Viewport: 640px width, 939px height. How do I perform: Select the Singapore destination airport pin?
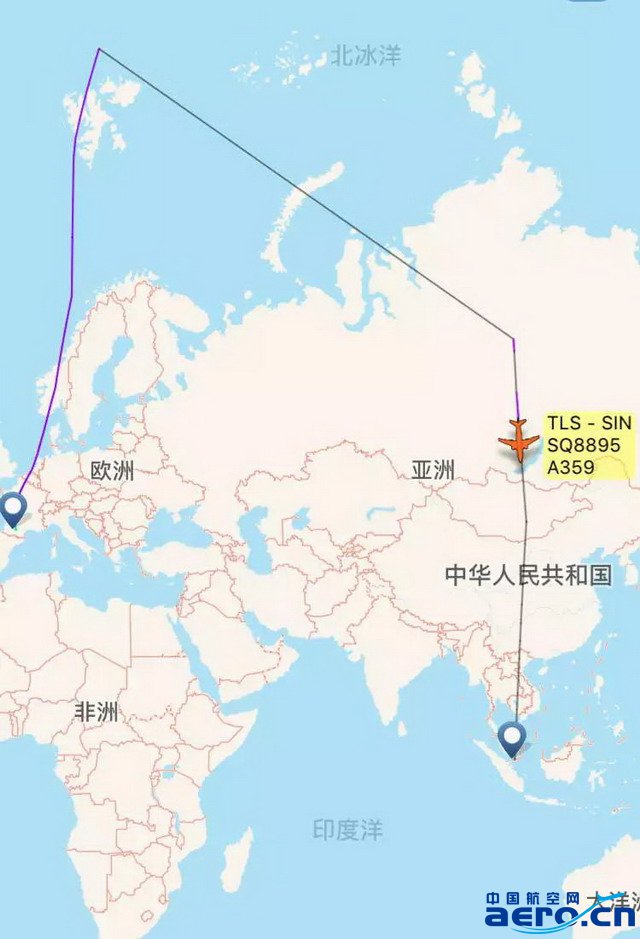tap(514, 740)
